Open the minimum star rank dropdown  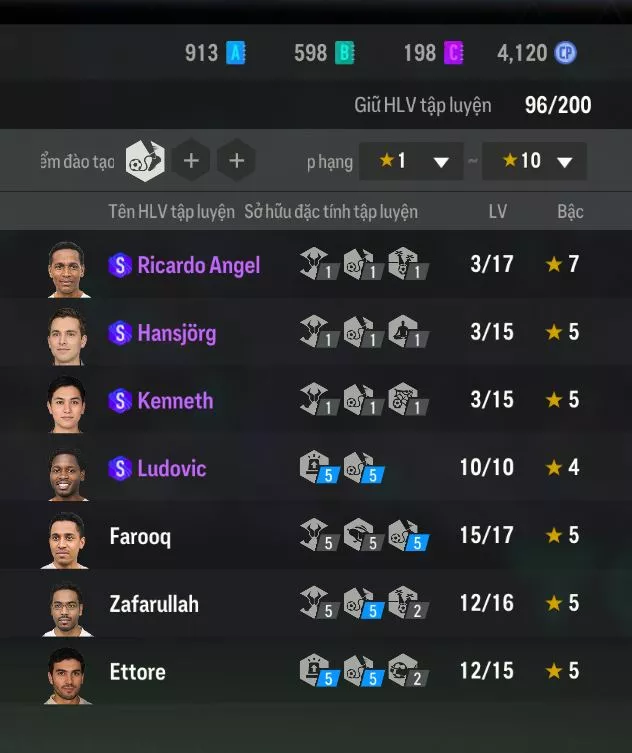click(x=412, y=161)
